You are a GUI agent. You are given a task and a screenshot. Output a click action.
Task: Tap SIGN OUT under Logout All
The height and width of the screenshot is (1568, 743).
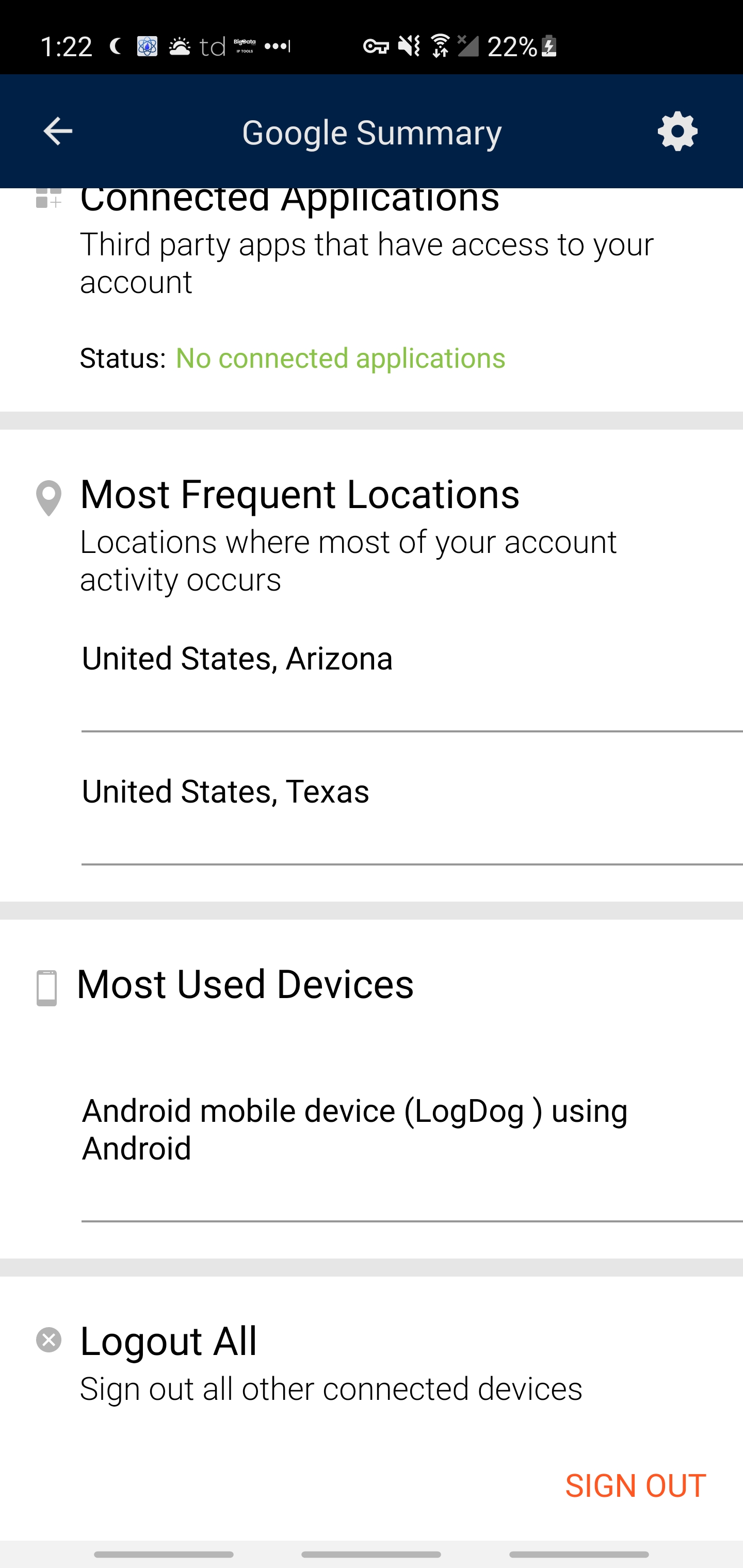pos(635,1486)
